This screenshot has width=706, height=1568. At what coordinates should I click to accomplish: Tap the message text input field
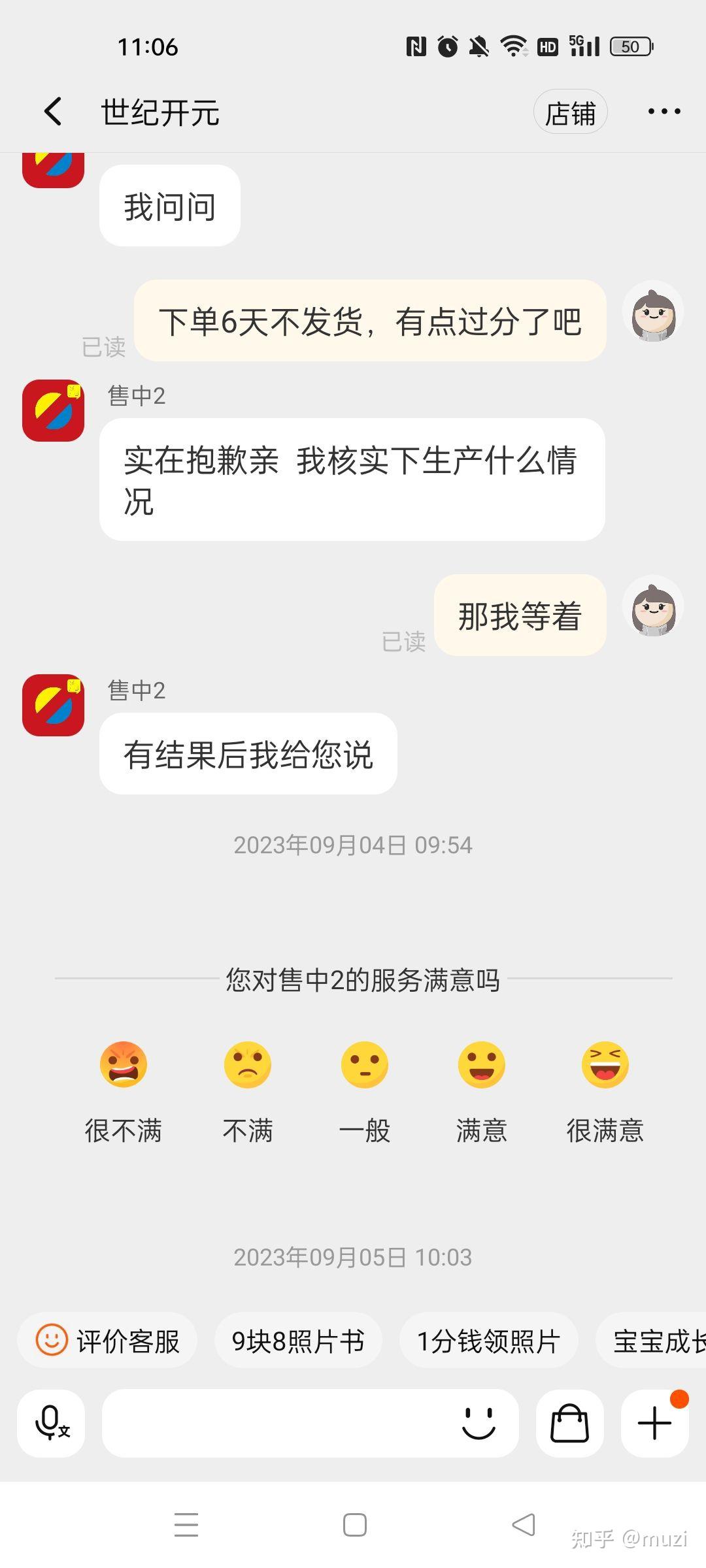(x=281, y=1423)
